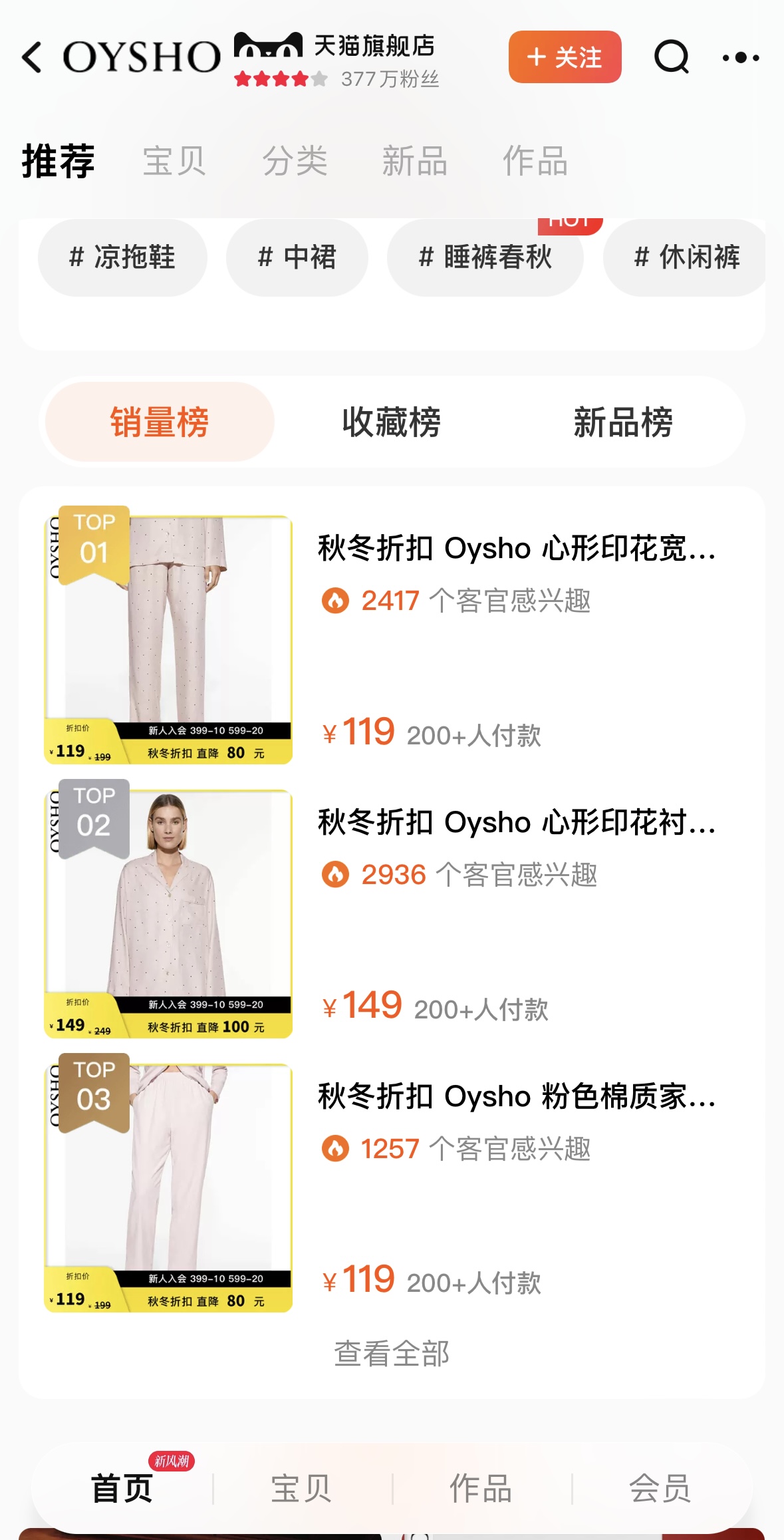Tap 查看全部 to see full ranking
The width and height of the screenshot is (784, 1540).
click(392, 1354)
